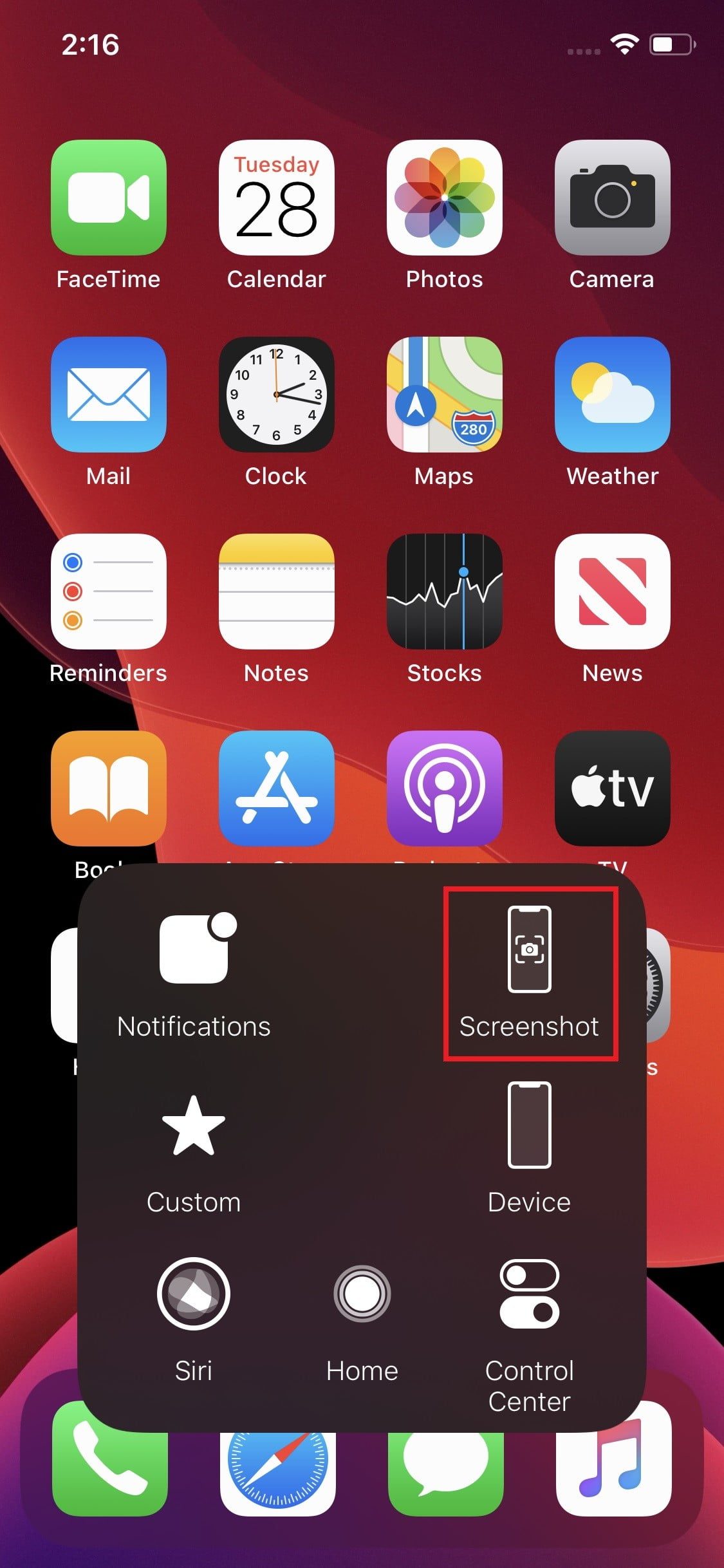Select the Custom star option

(x=194, y=1152)
